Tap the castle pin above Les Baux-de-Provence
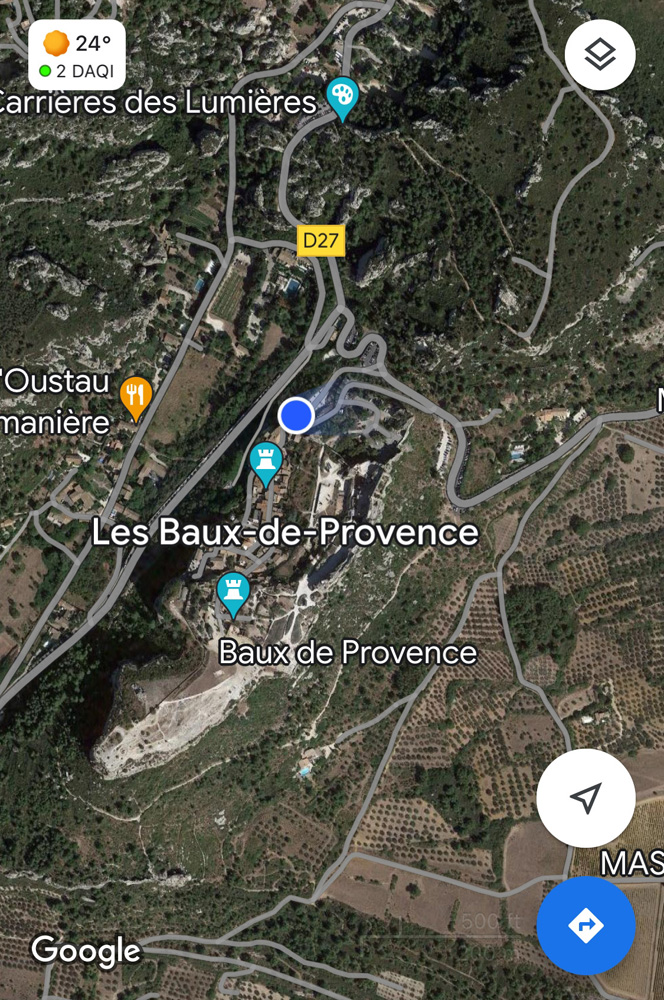Screen dimensions: 664x1000 click(x=266, y=462)
